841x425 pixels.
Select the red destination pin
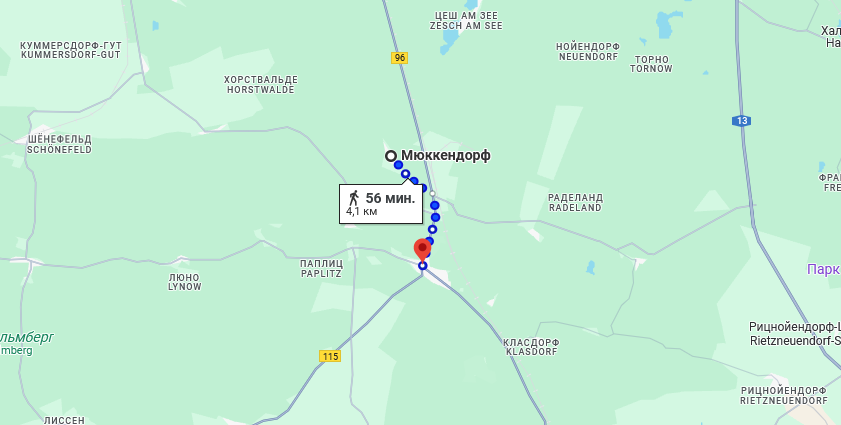pyautogui.click(x=422, y=248)
